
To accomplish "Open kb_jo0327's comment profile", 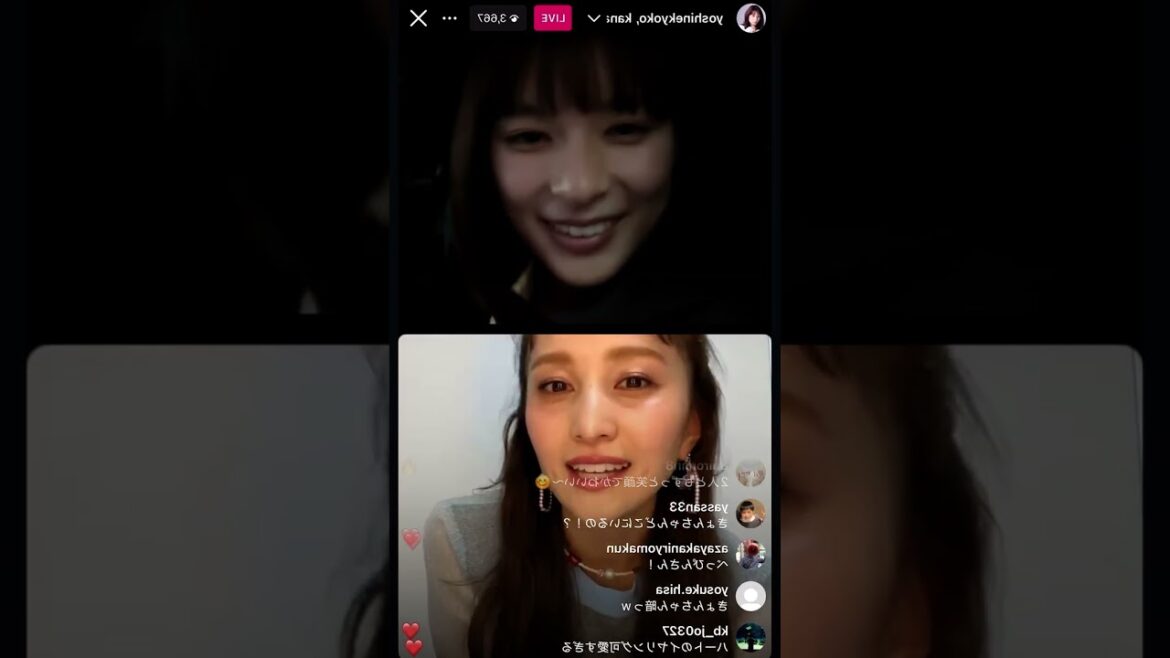I will [x=751, y=638].
